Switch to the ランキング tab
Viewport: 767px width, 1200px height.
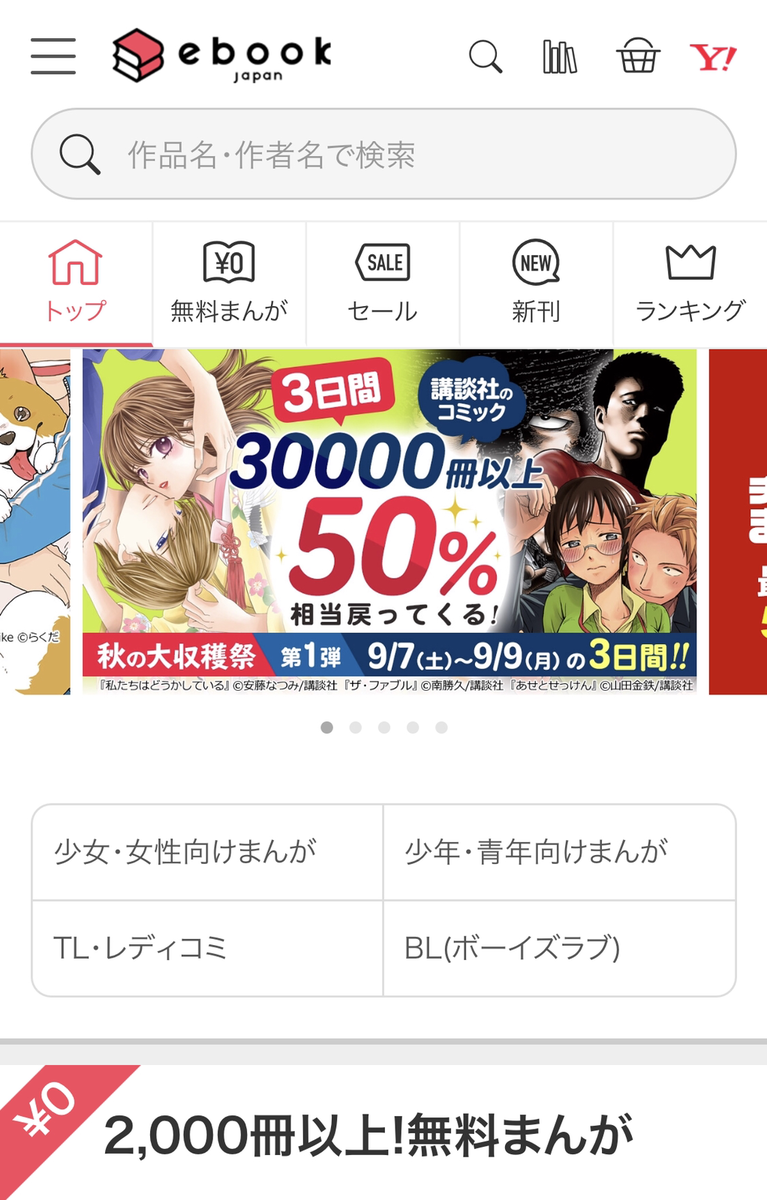690,283
